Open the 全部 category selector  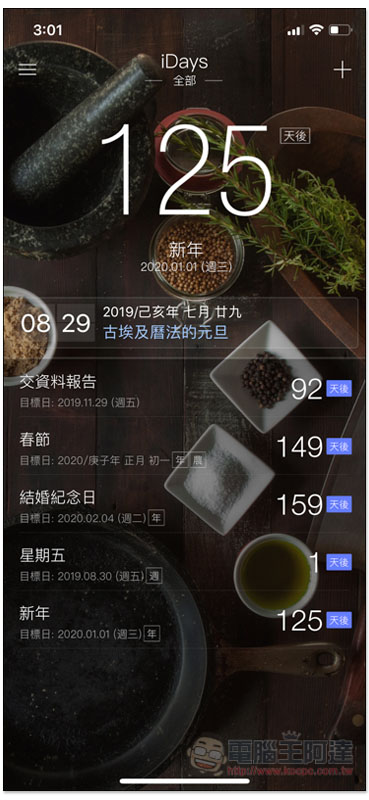(184, 81)
